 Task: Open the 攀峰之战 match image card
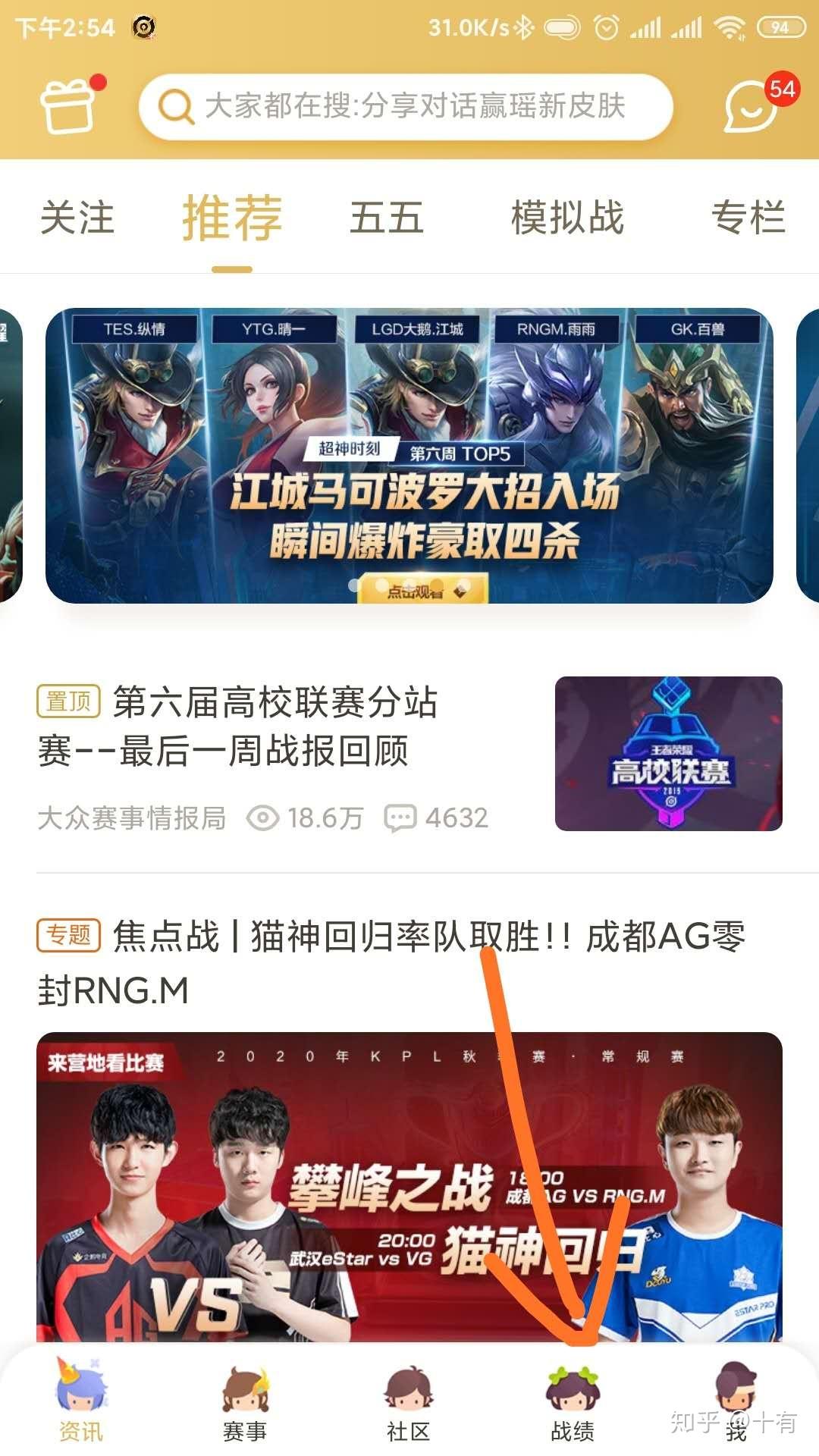(409, 1187)
